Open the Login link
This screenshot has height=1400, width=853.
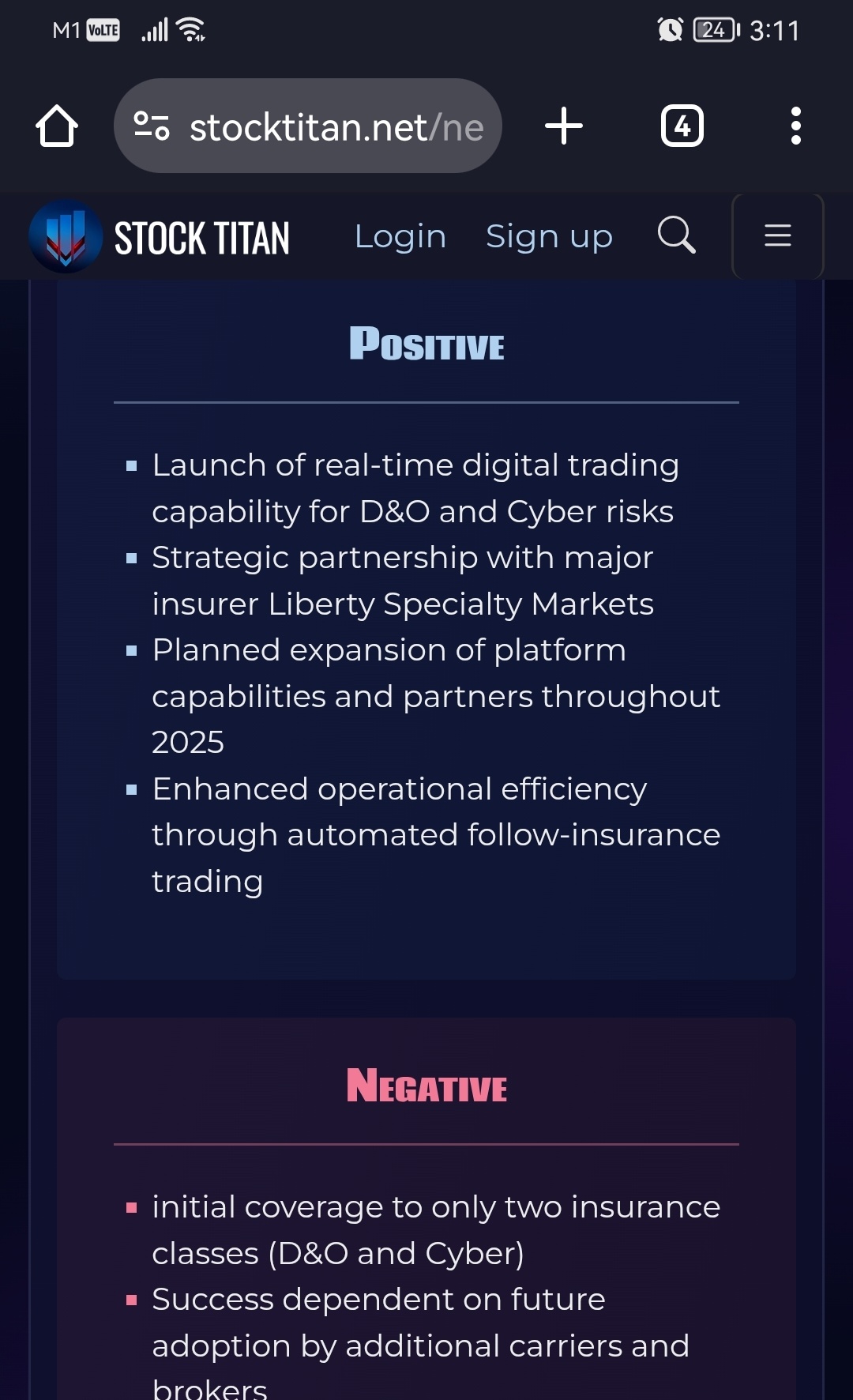pos(400,236)
